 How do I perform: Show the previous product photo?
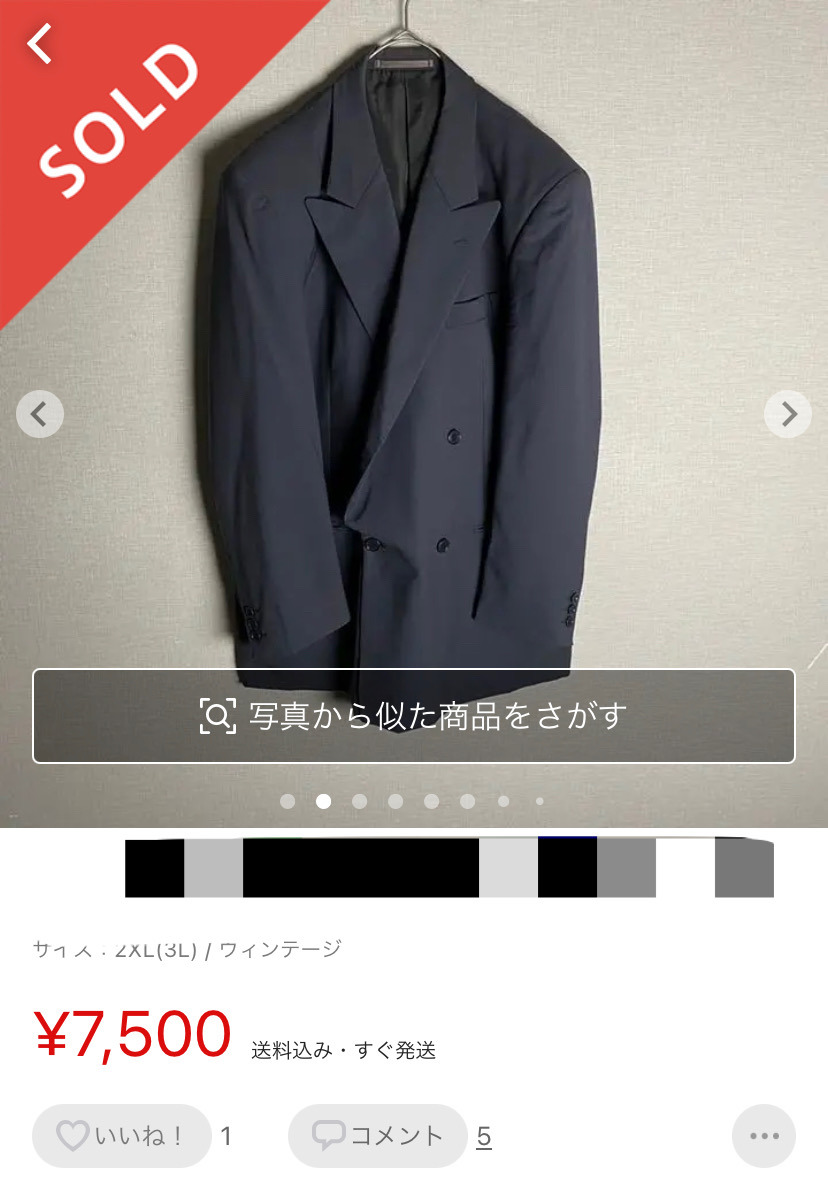40,414
